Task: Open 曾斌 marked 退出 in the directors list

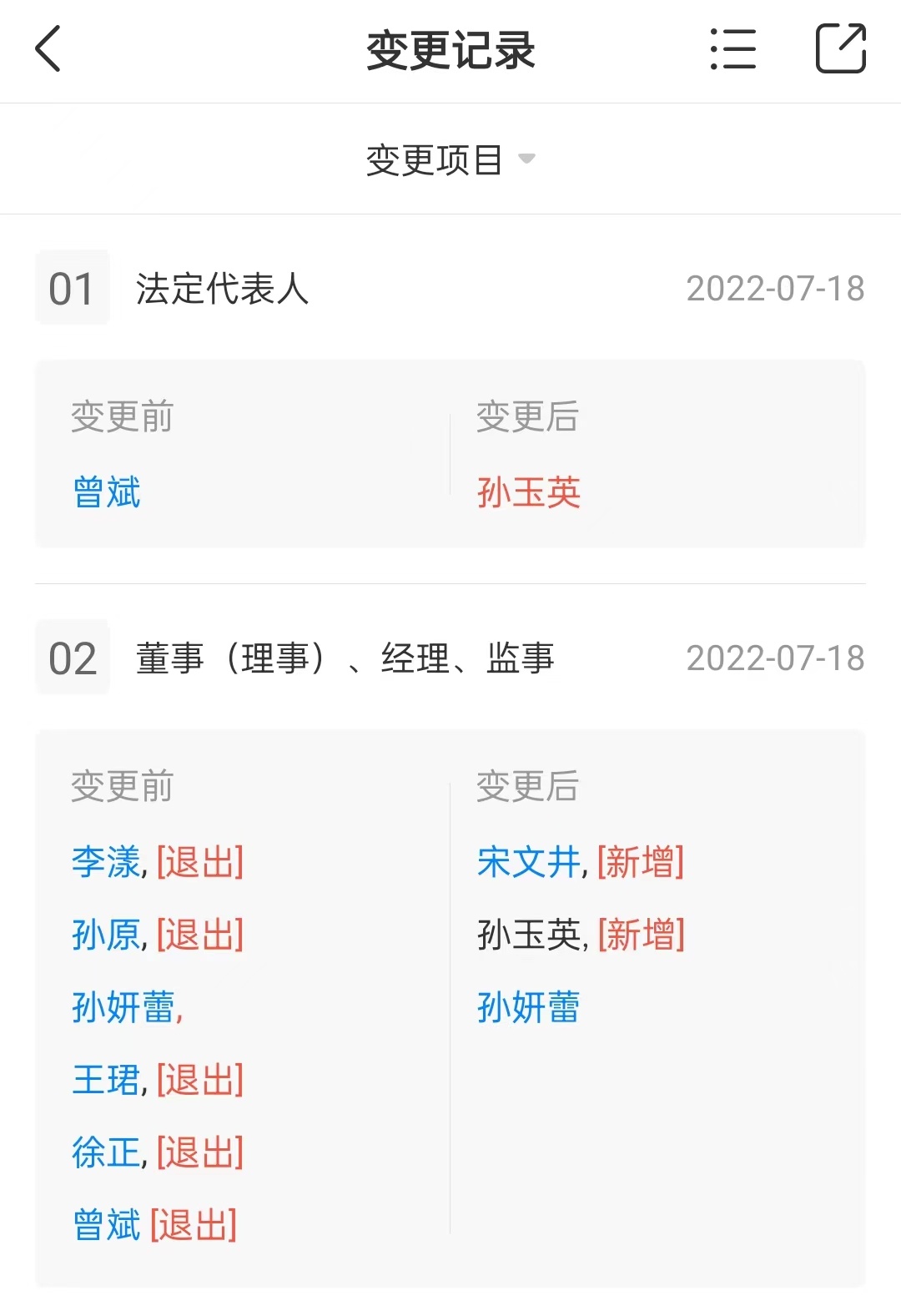Action: click(x=107, y=1225)
